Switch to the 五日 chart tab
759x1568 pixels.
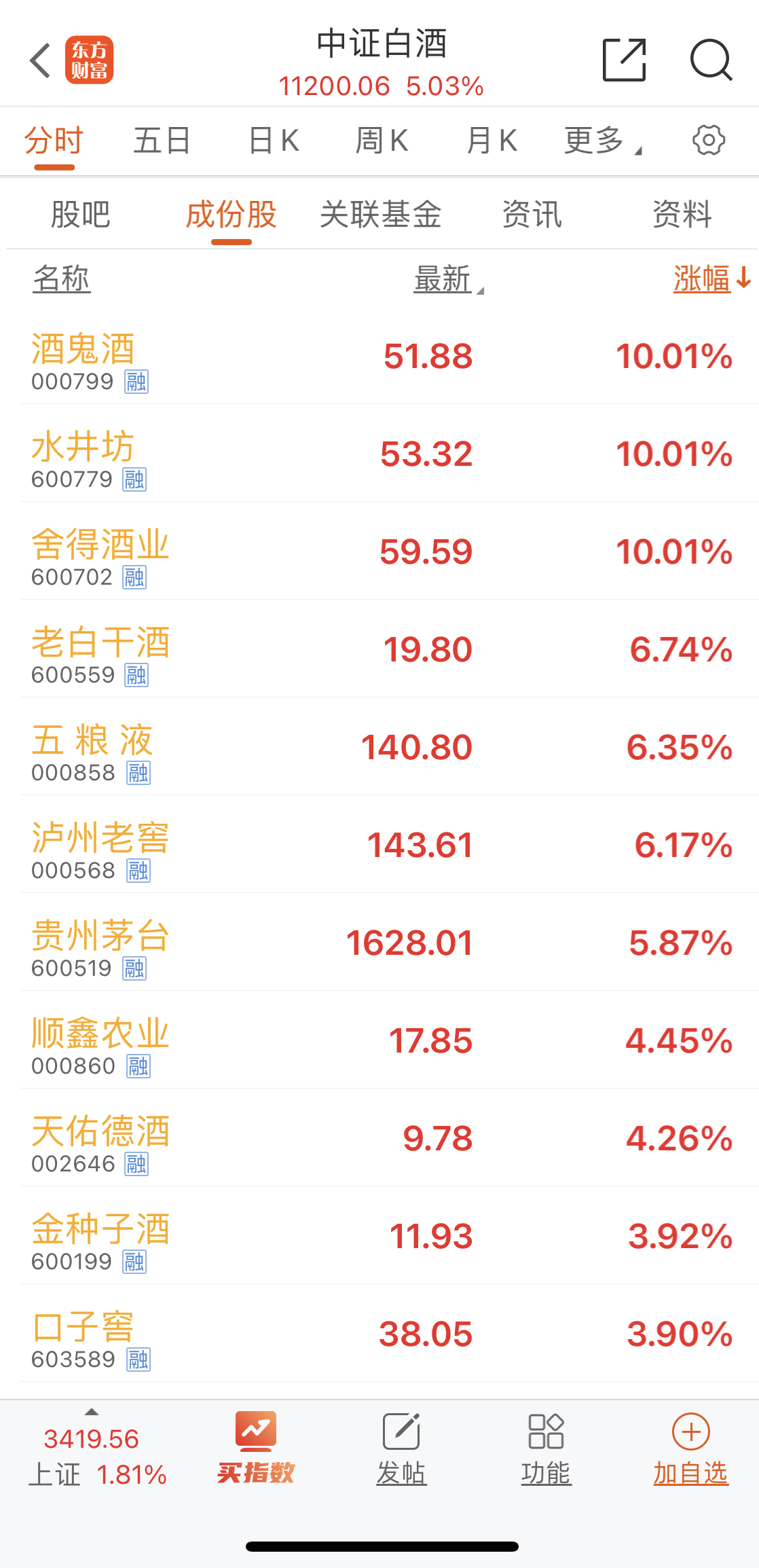[162, 141]
